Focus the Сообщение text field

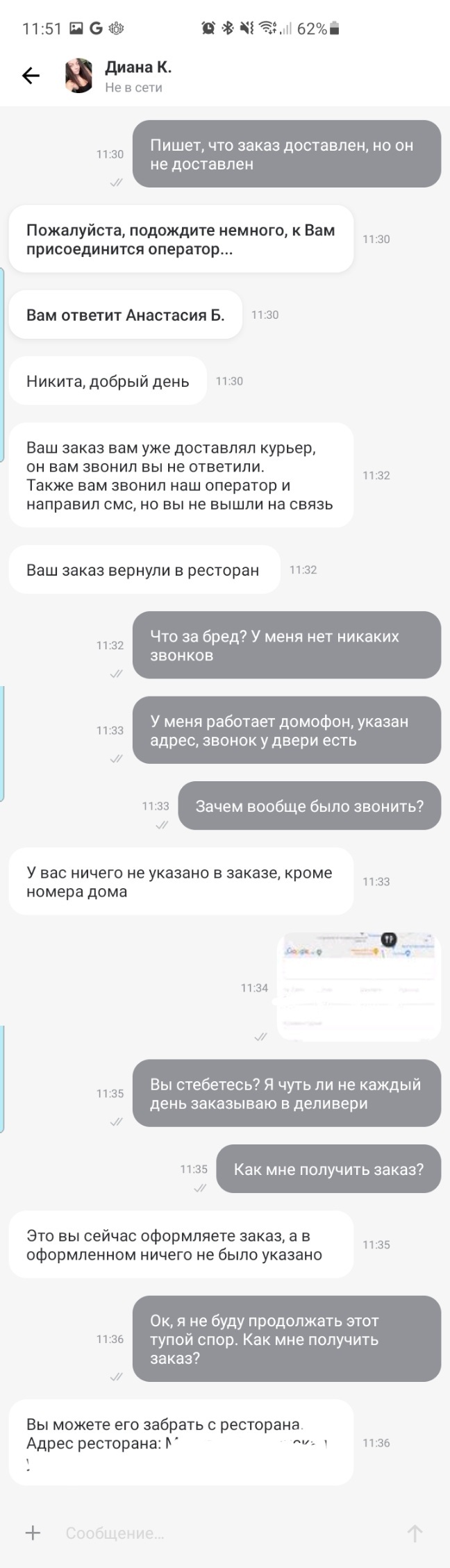pos(222,1533)
